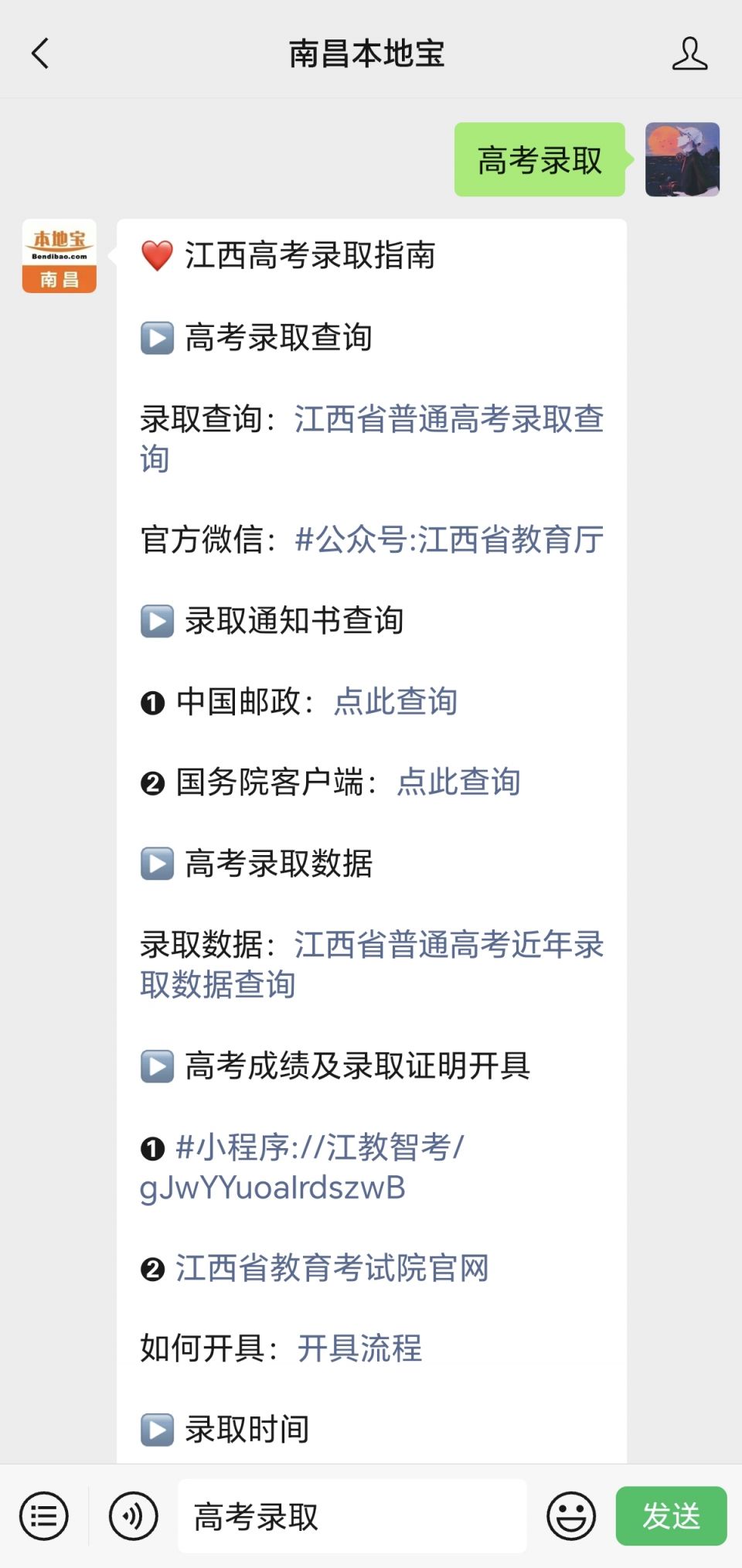Viewport: 742px width, 1568px height.
Task: Open the 南昌本地宝 account avatar
Action: [60, 256]
